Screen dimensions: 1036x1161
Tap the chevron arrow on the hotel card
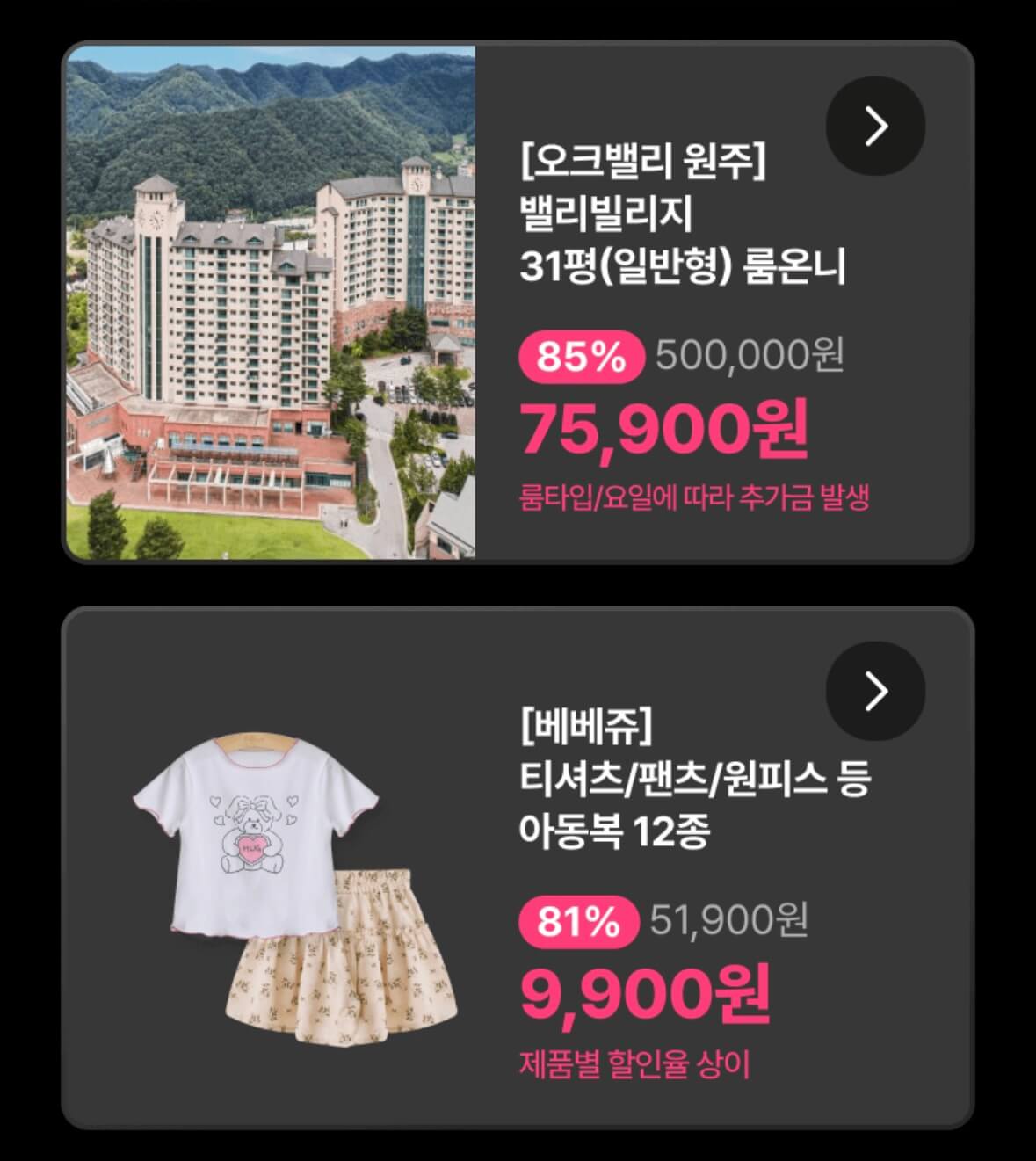pos(874,126)
